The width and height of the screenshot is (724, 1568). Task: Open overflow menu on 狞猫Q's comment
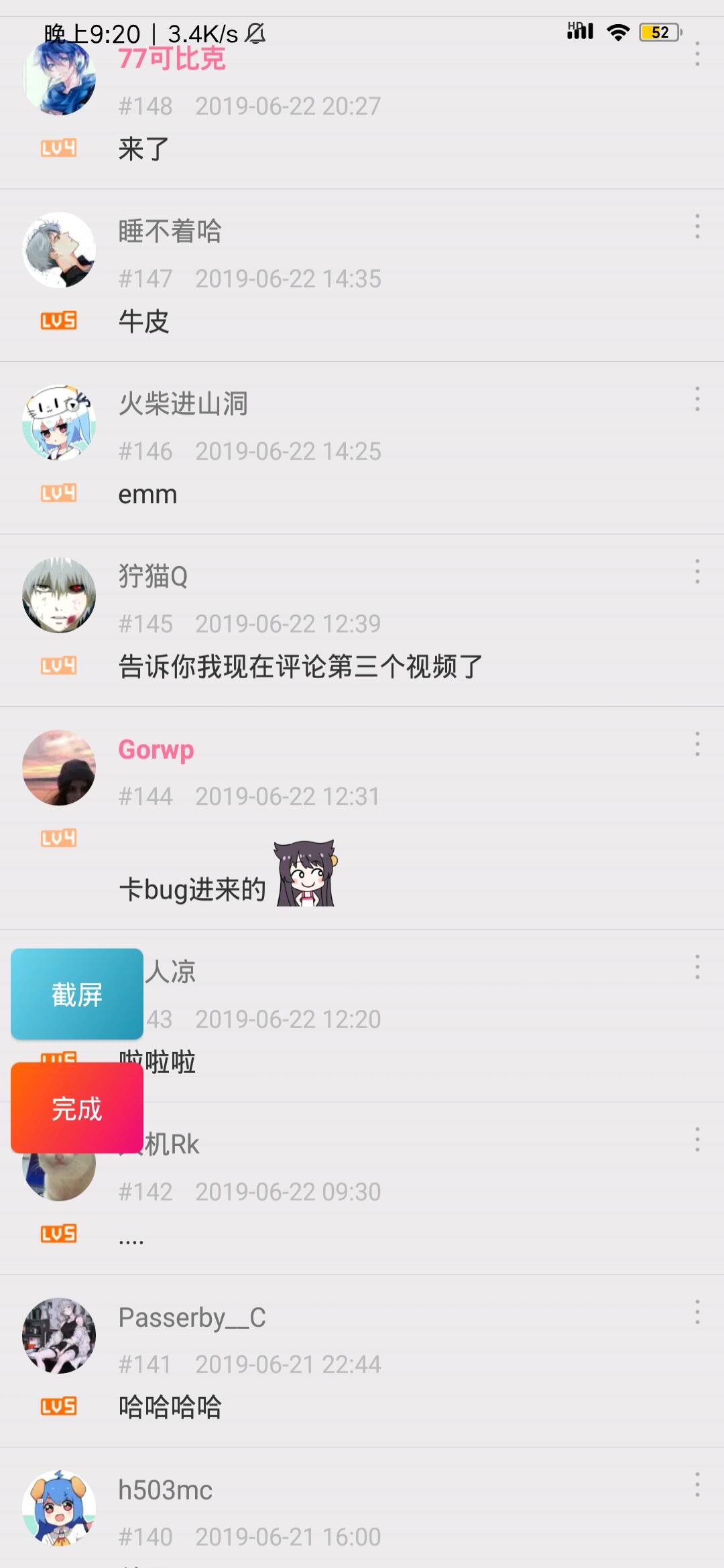tap(697, 572)
